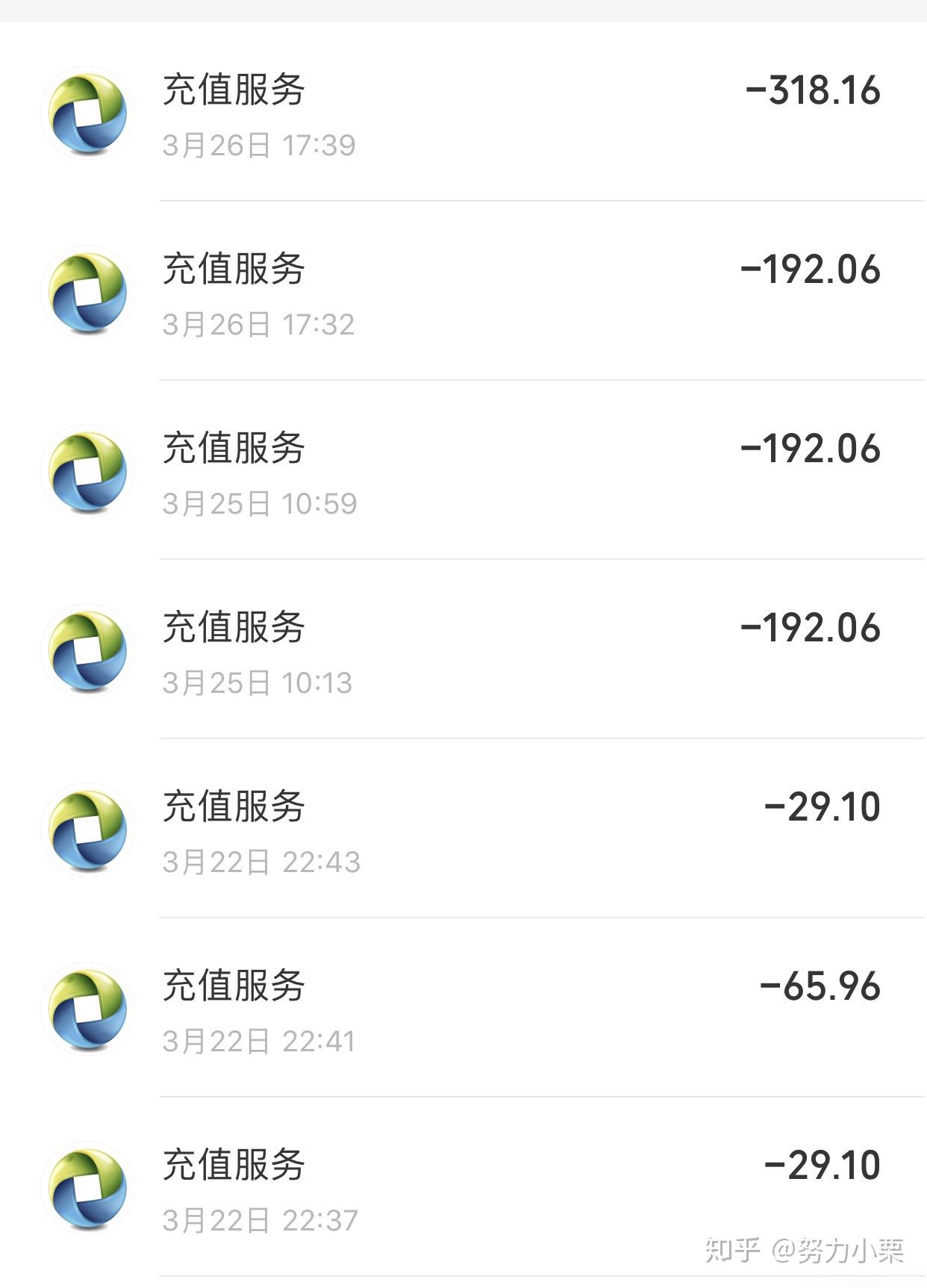
Task: Select the 充值服务 entry dated 3月25日 10:59
Action: pyautogui.click(x=463, y=470)
